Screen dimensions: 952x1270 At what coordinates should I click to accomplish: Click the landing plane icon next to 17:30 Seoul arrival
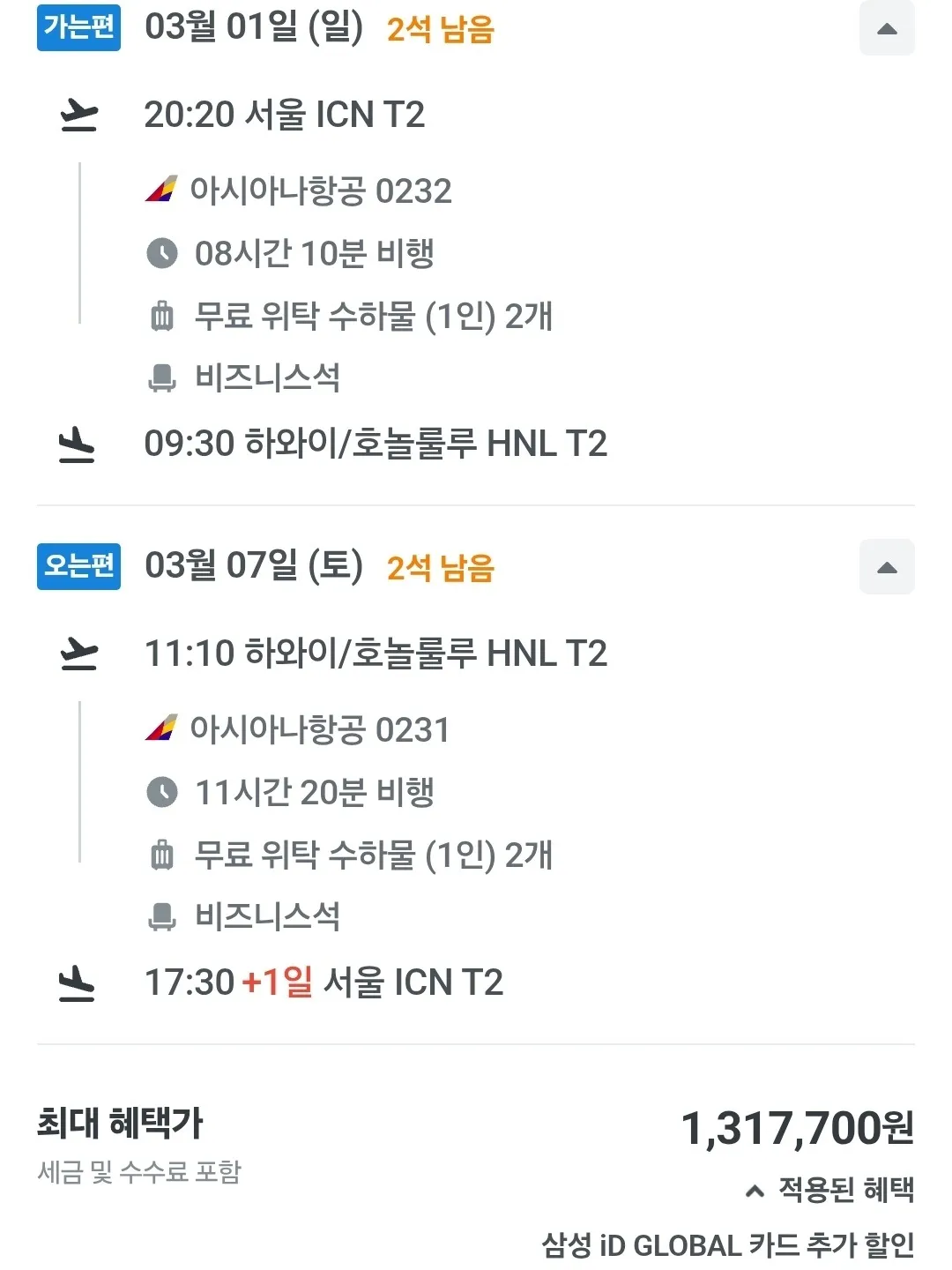tap(79, 983)
